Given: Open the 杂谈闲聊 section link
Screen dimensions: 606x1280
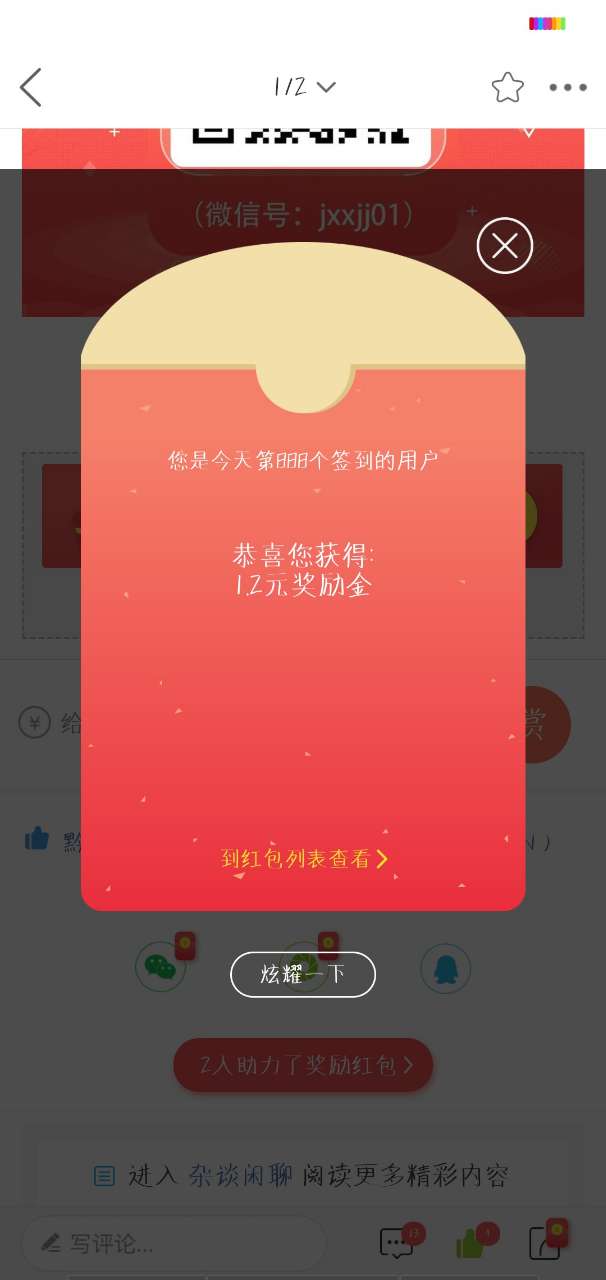Looking at the screenshot, I should click(x=241, y=1175).
